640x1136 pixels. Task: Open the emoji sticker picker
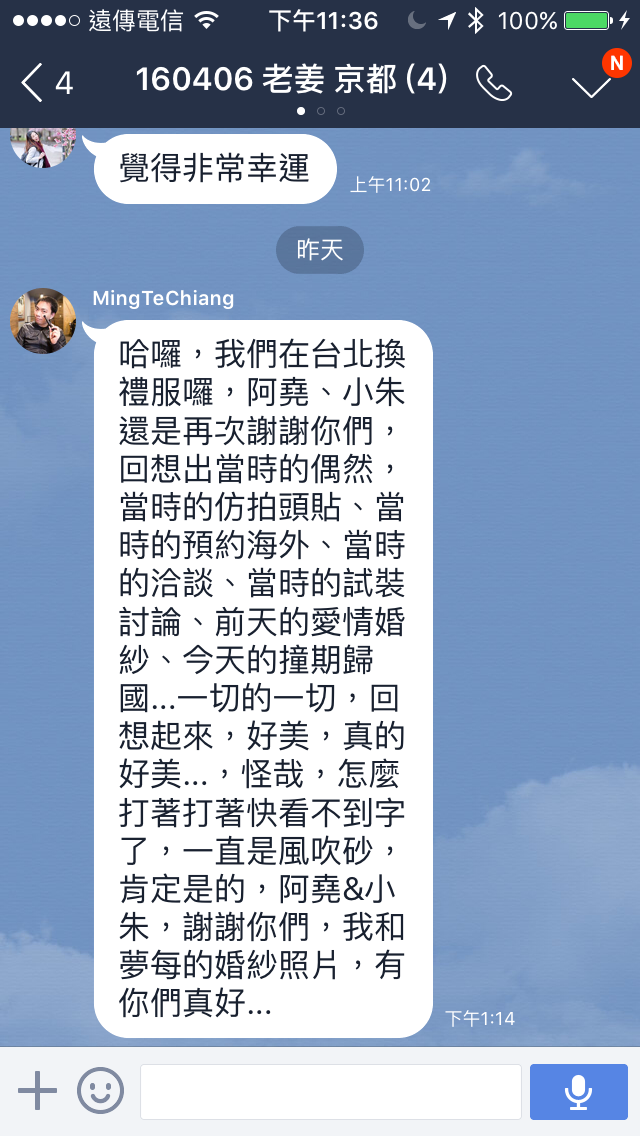[x=101, y=1090]
